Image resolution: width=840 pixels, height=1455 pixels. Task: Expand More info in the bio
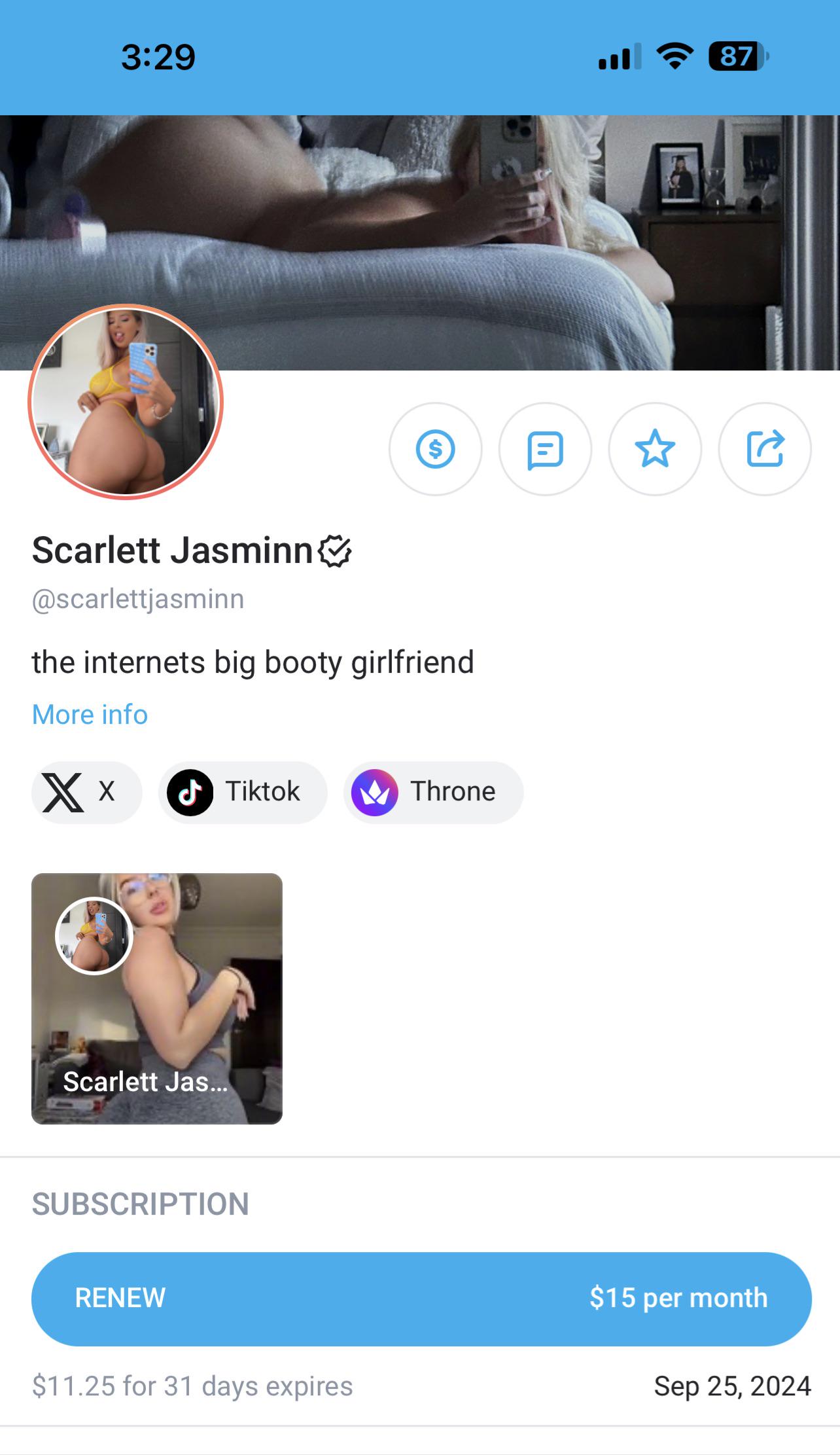(x=90, y=714)
